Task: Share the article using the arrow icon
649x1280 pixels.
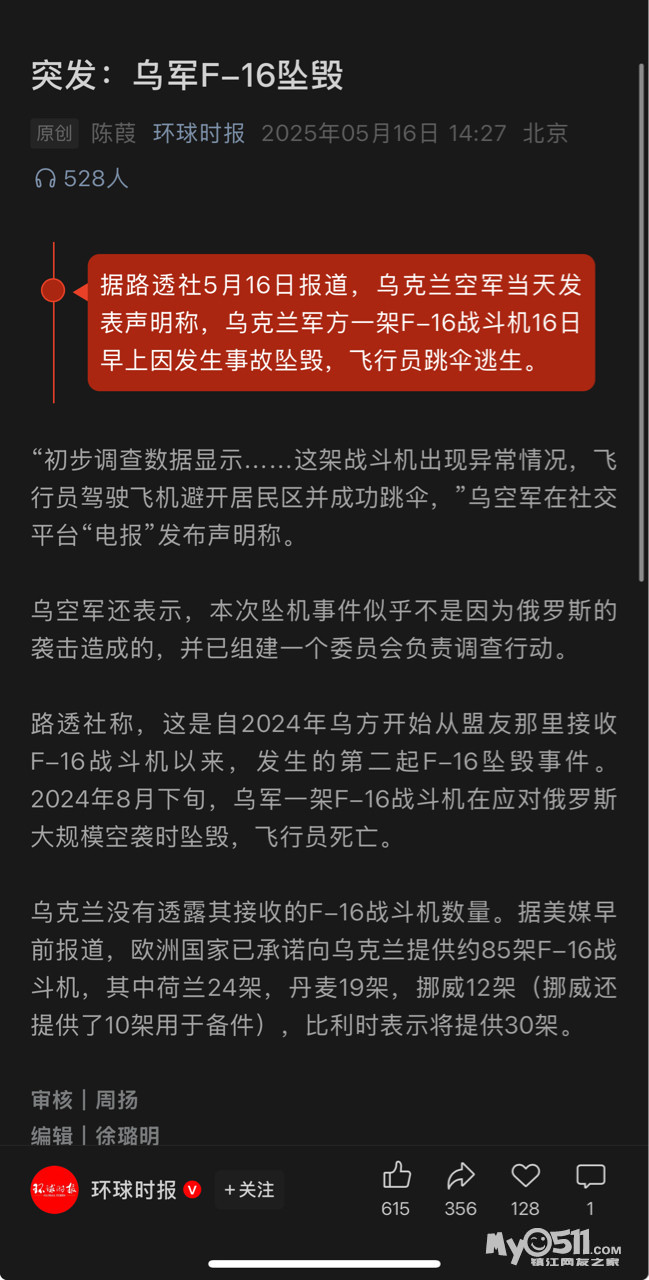Action: pyautogui.click(x=460, y=1176)
